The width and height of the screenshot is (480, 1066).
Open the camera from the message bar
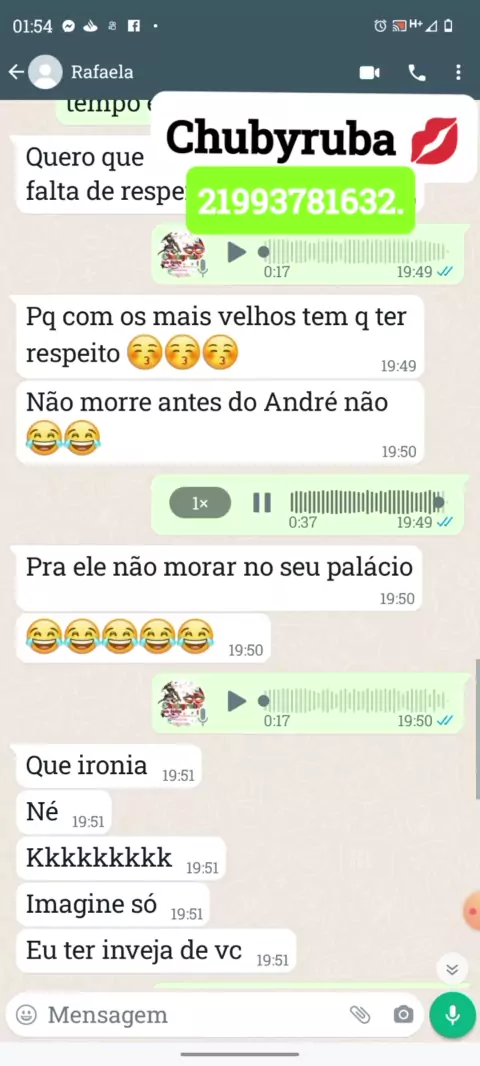click(x=403, y=1015)
